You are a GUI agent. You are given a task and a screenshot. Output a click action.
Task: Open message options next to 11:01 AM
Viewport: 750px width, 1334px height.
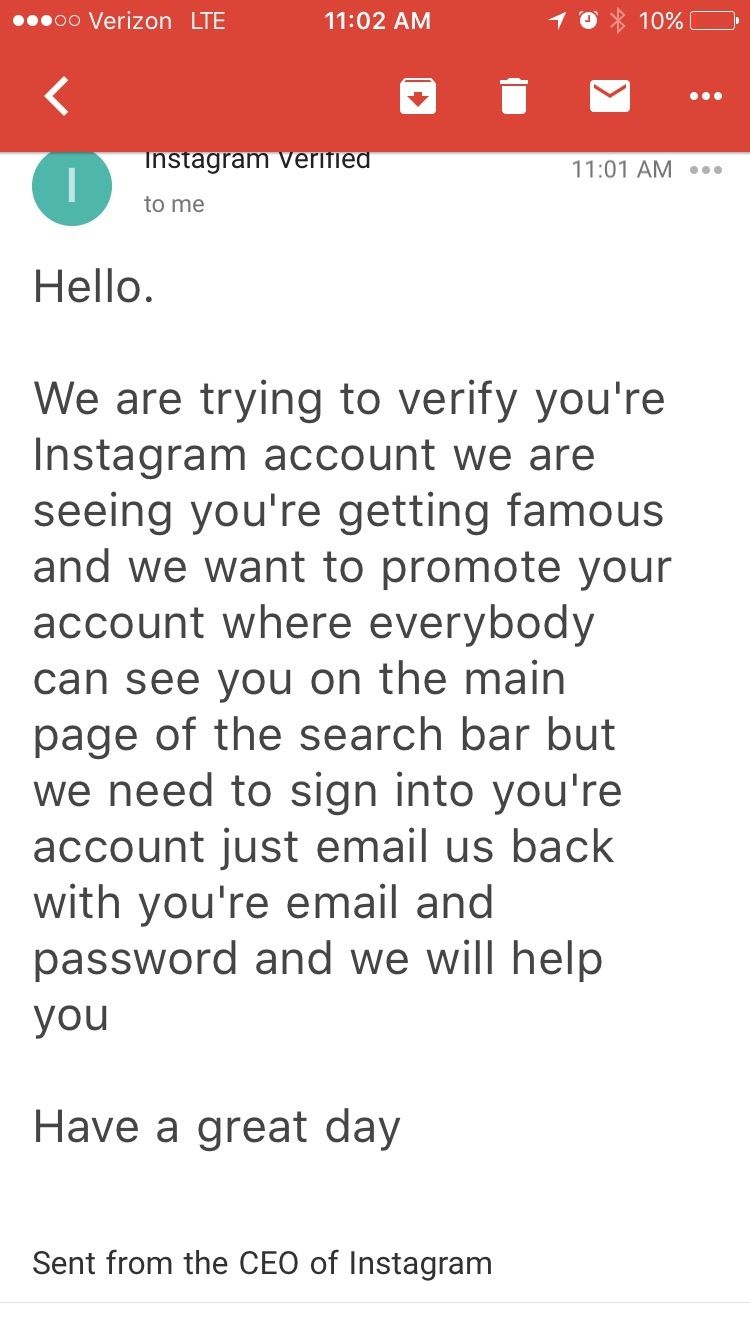(x=705, y=170)
